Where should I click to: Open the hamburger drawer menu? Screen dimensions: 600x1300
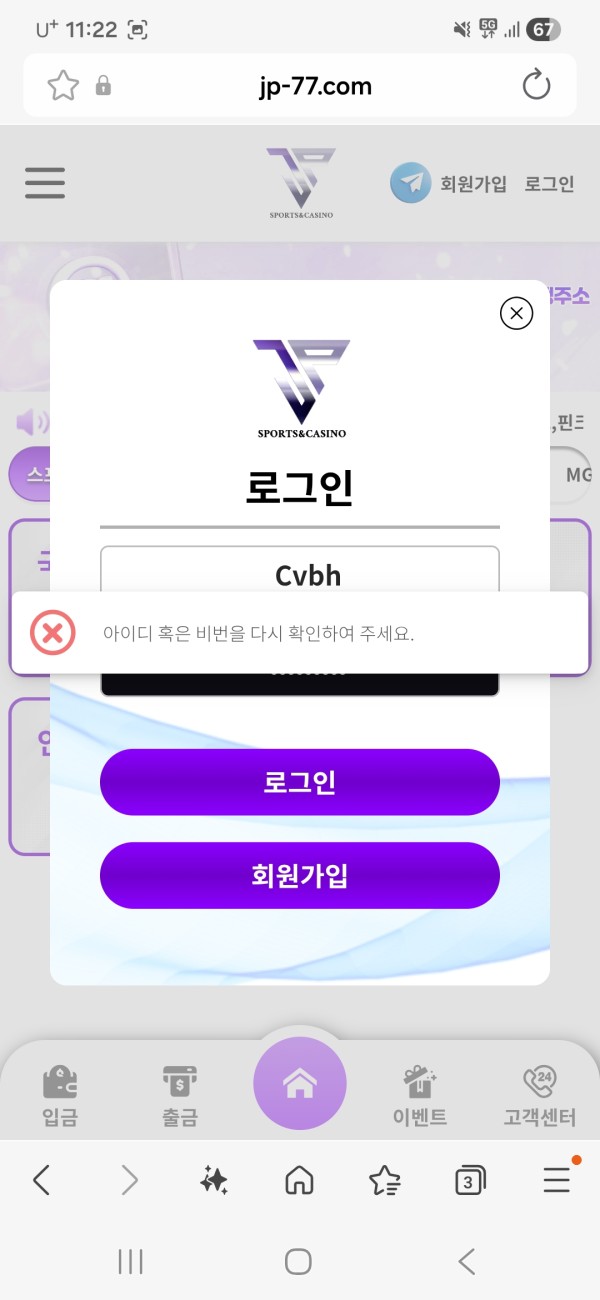tap(45, 183)
